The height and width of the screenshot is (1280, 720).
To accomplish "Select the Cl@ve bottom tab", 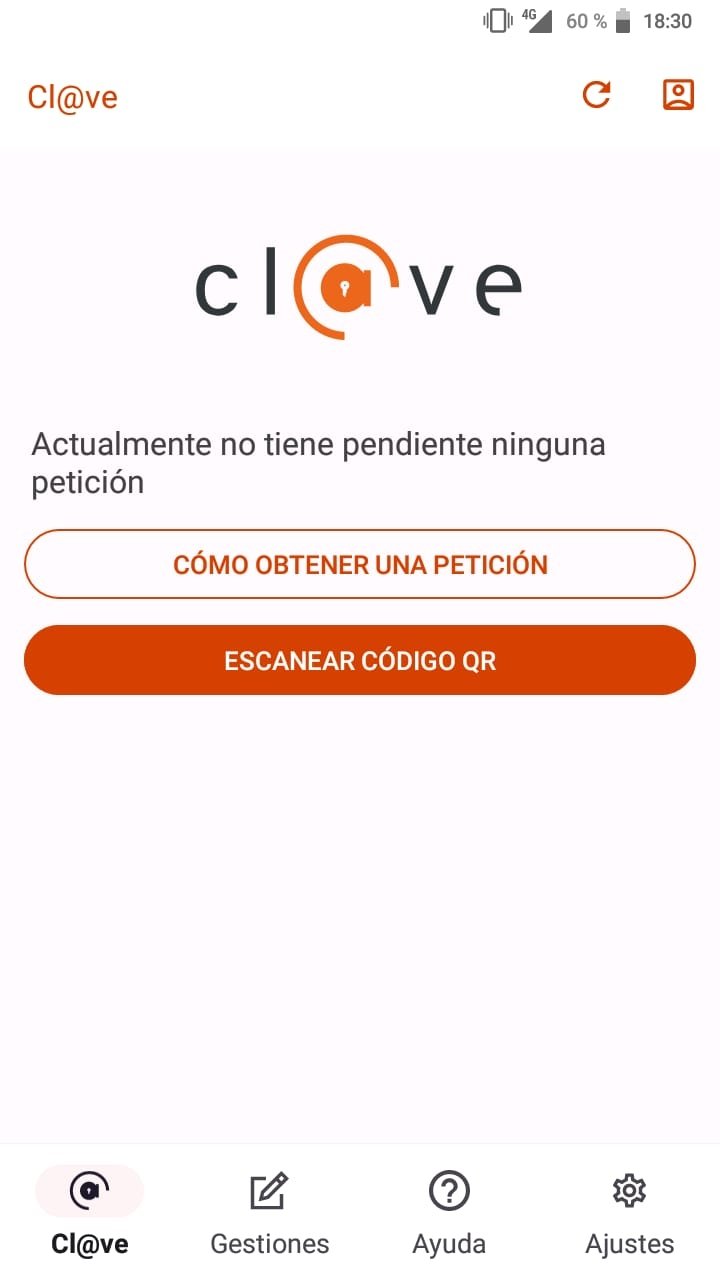I will (90, 1212).
